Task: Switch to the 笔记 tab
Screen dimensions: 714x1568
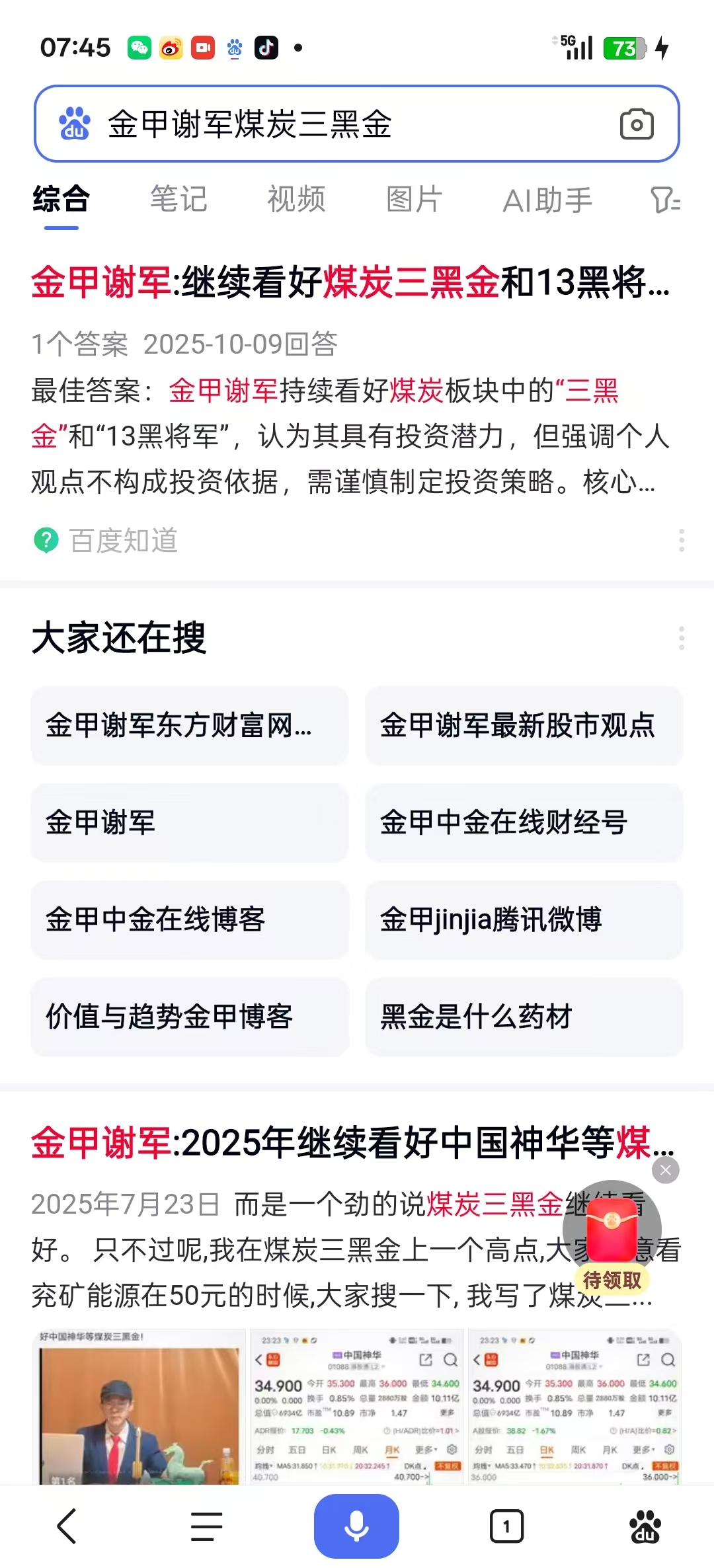Action: pyautogui.click(x=178, y=200)
